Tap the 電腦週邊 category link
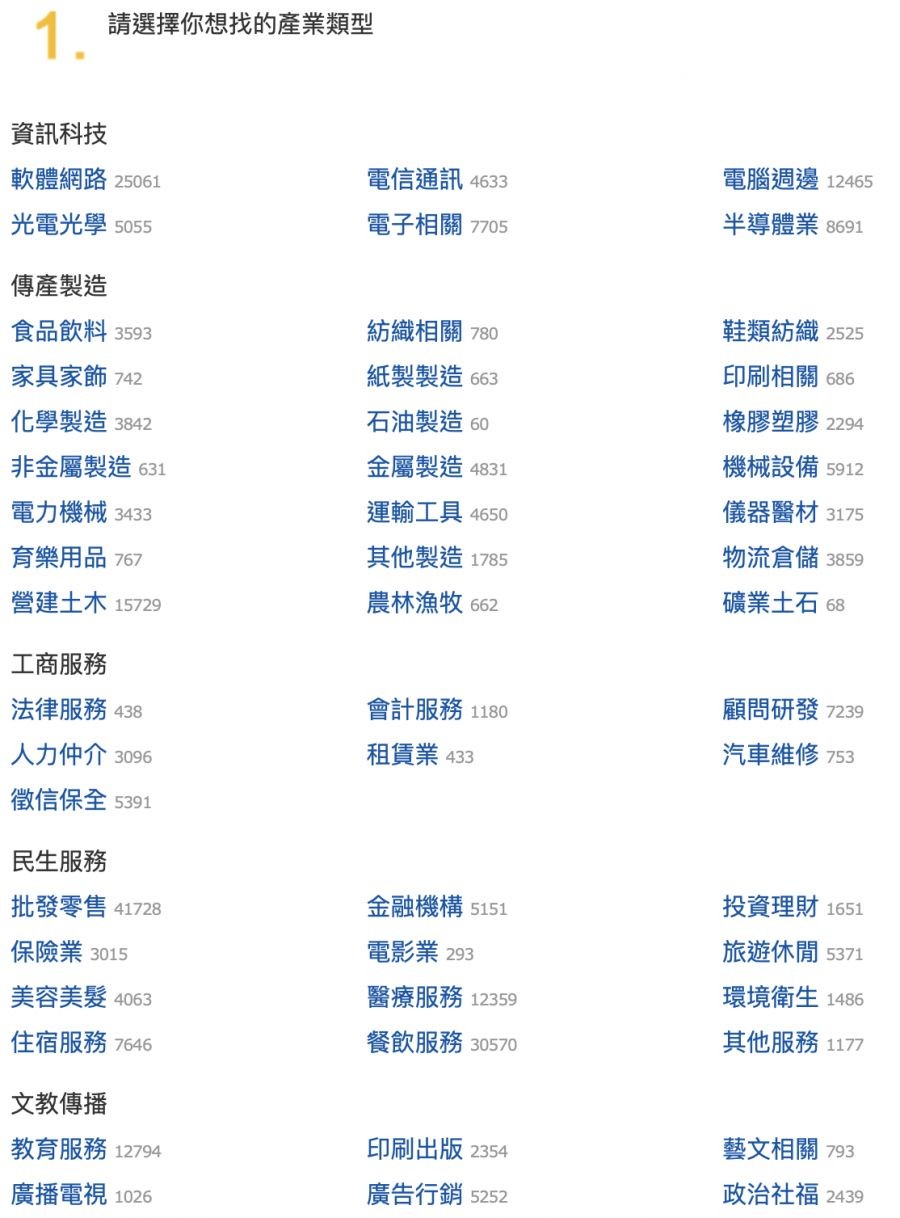900x1218 pixels. (771, 180)
